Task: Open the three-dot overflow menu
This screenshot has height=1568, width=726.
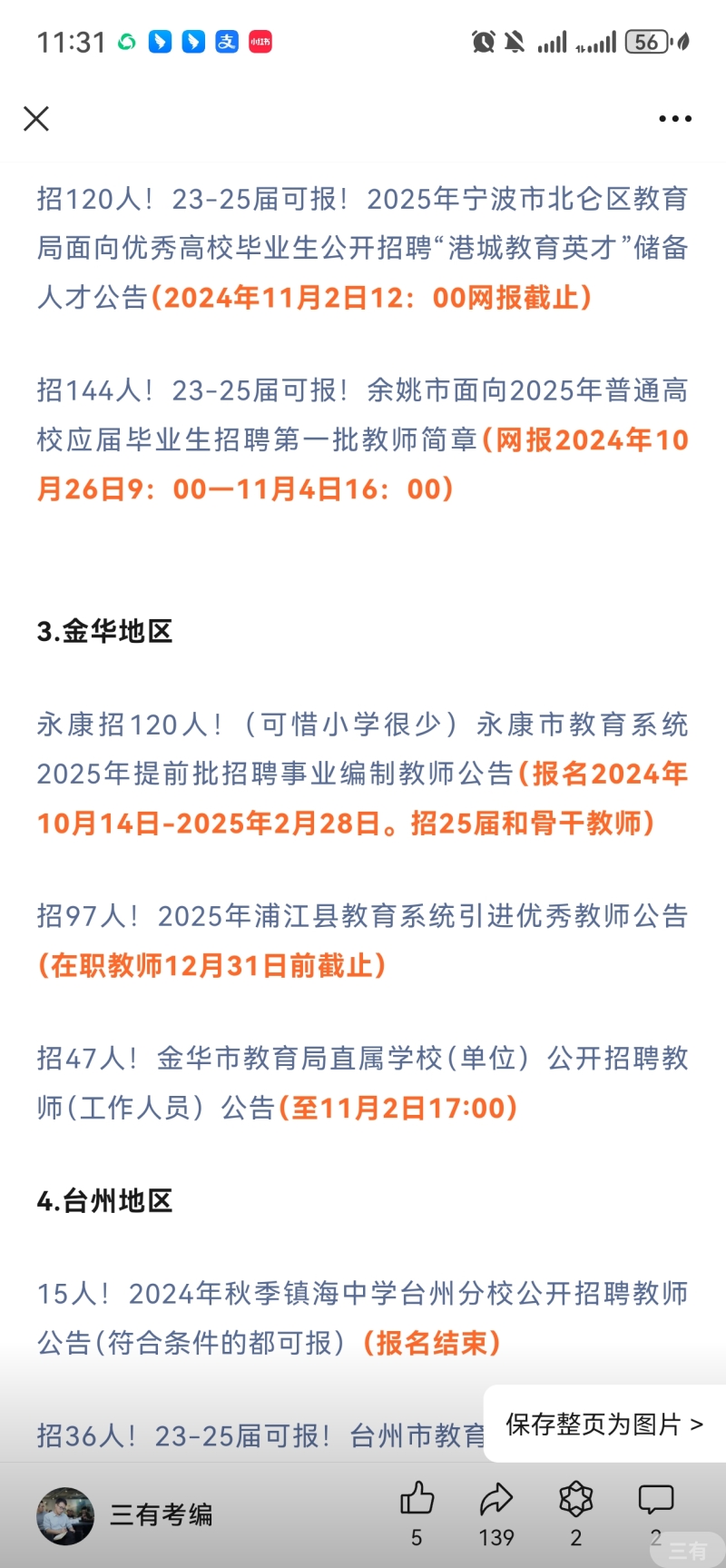Action: 675,119
